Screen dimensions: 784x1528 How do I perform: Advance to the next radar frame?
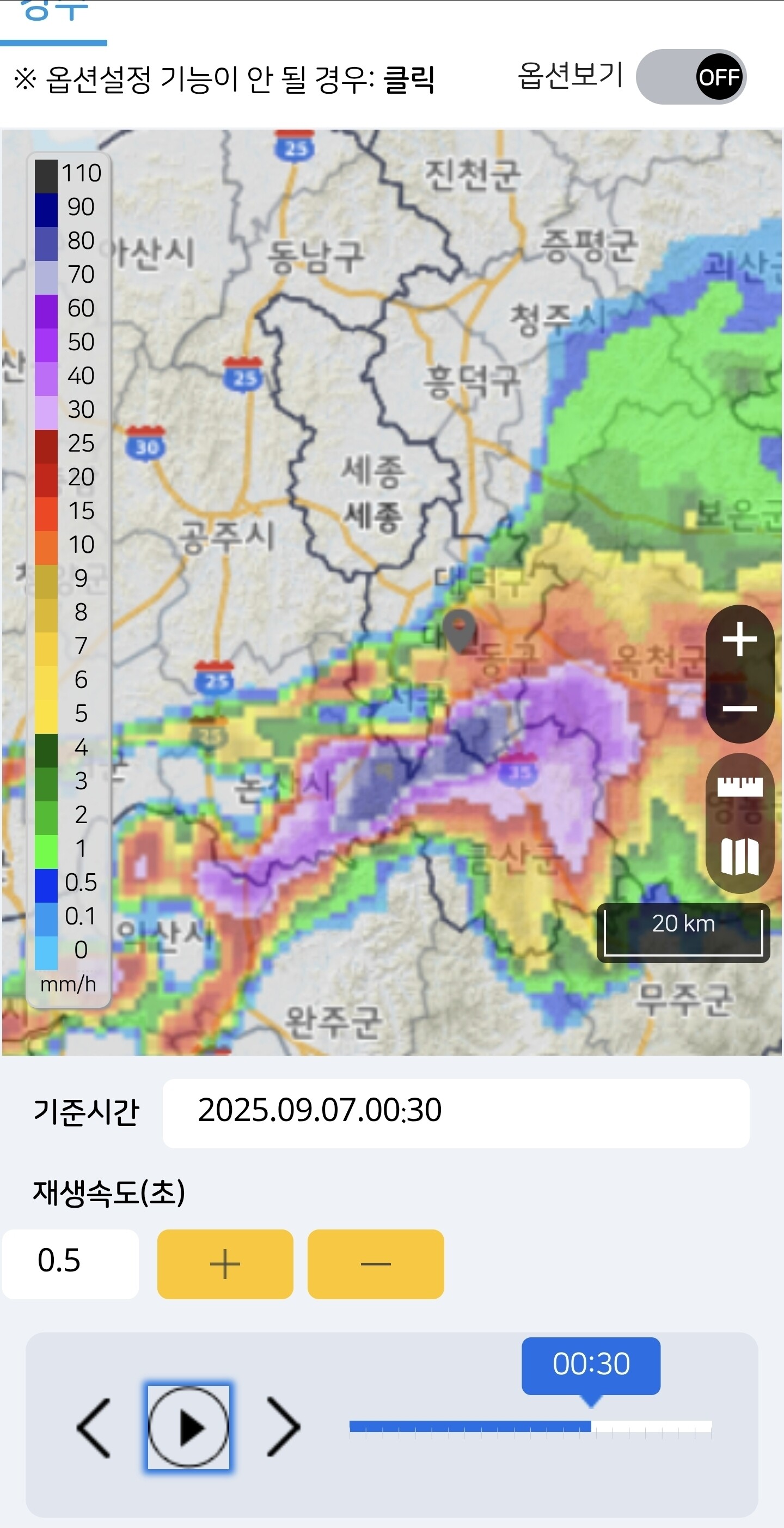point(284,1427)
